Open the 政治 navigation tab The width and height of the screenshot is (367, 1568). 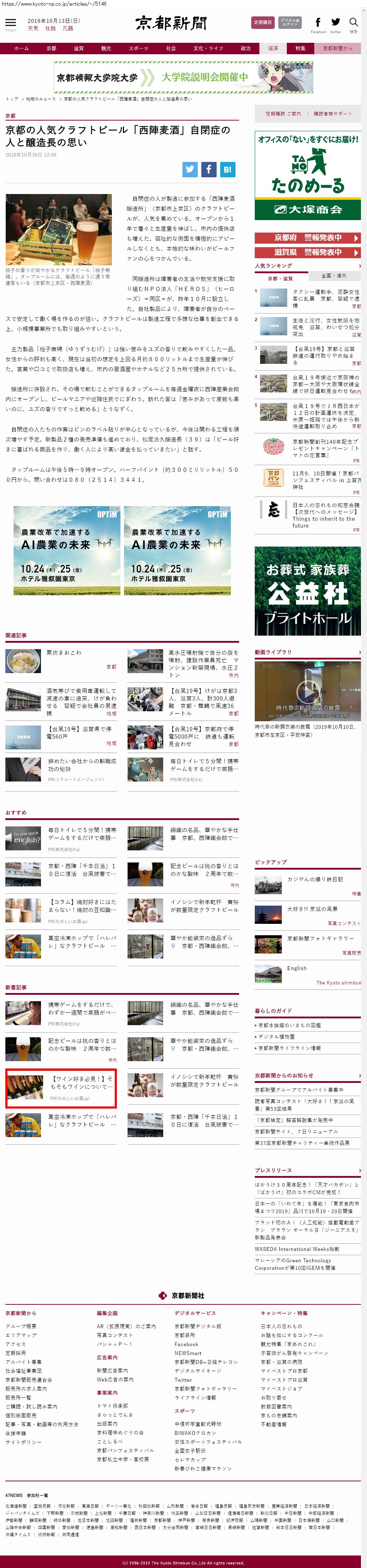pyautogui.click(x=245, y=48)
